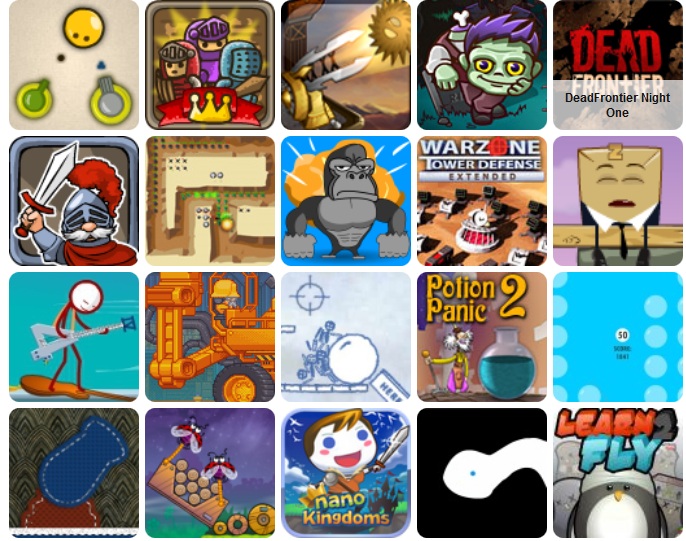Open the yellow ball and green cannons game
This screenshot has height=541, width=686.
tap(74, 65)
